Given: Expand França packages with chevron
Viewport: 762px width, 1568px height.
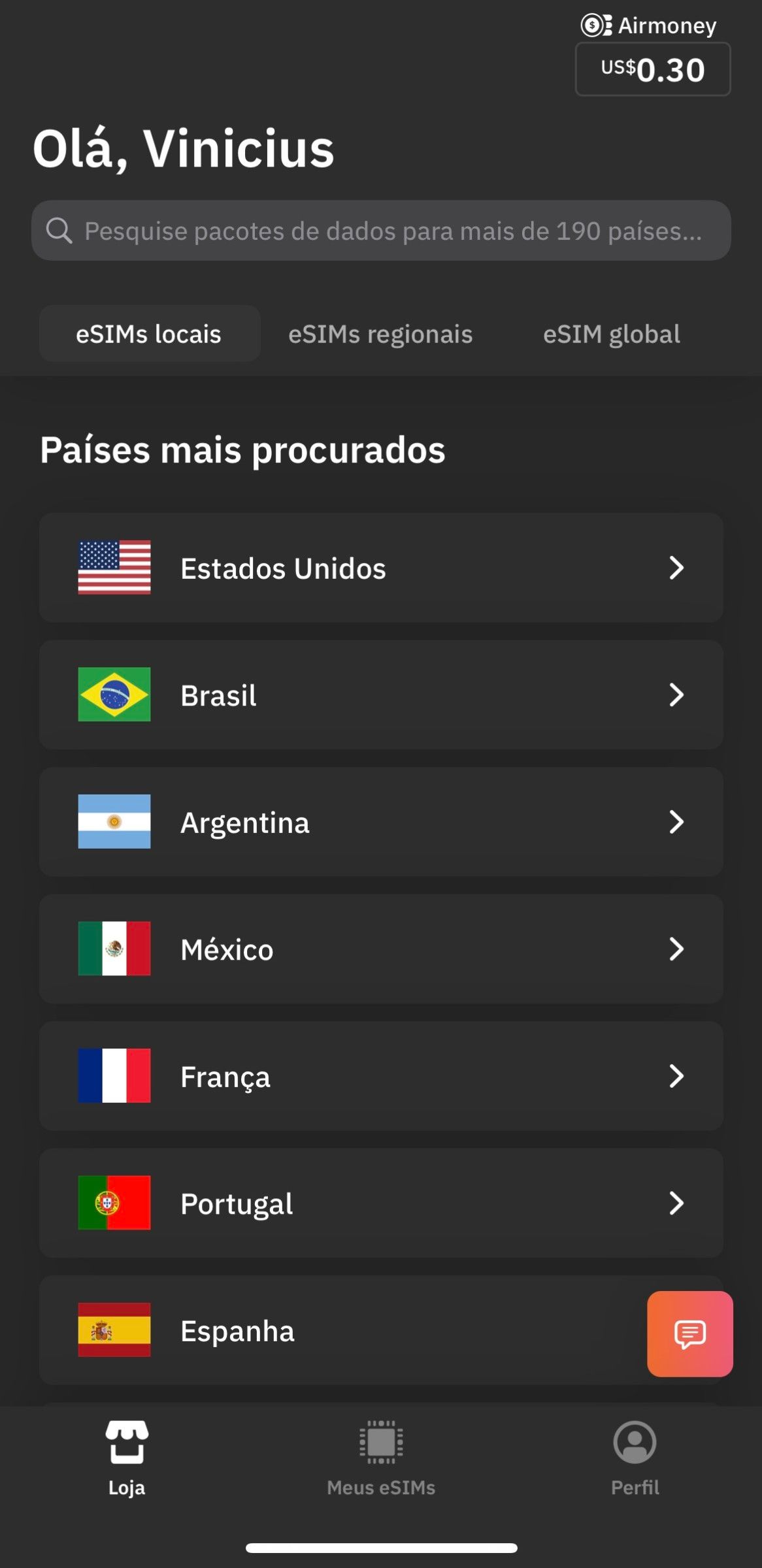Looking at the screenshot, I should pyautogui.click(x=676, y=1077).
